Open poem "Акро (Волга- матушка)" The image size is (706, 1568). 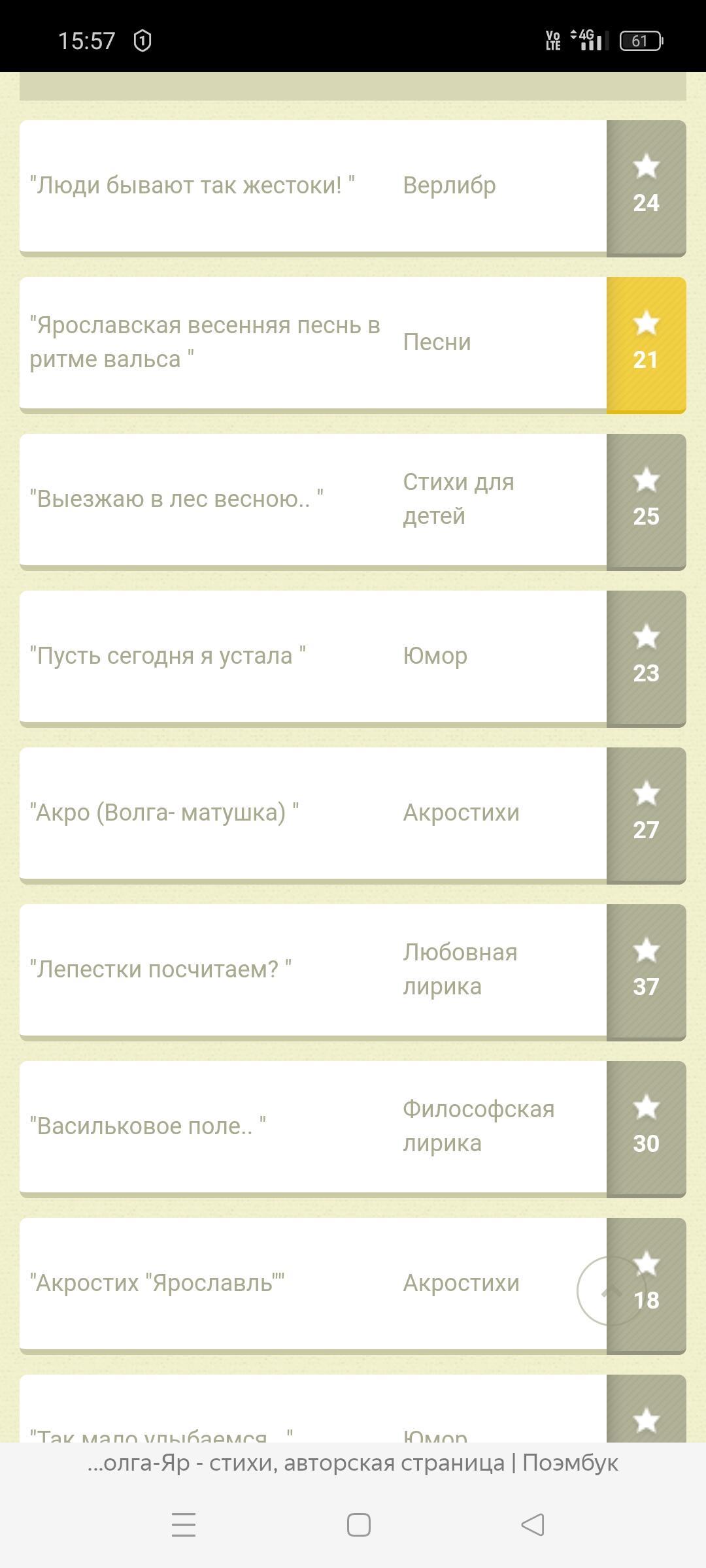pyautogui.click(x=165, y=813)
